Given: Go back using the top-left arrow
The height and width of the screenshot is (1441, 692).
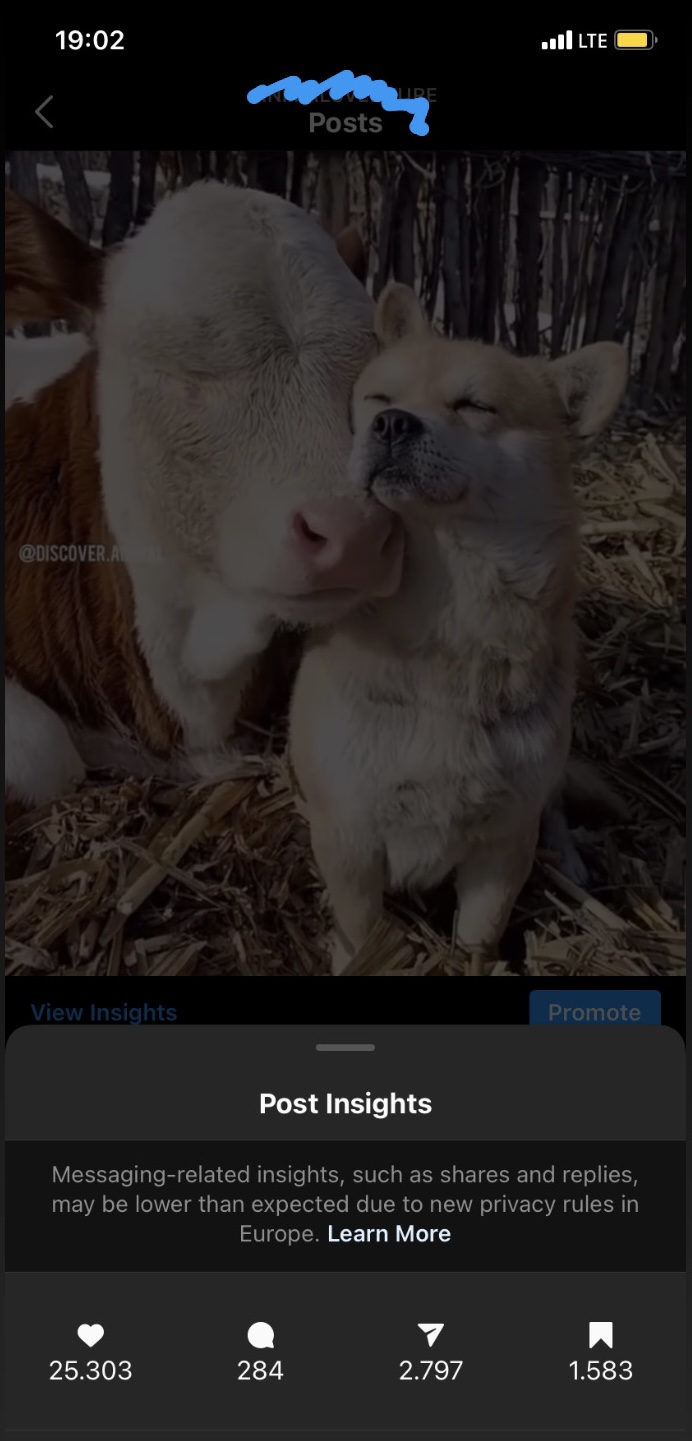Looking at the screenshot, I should [44, 112].
